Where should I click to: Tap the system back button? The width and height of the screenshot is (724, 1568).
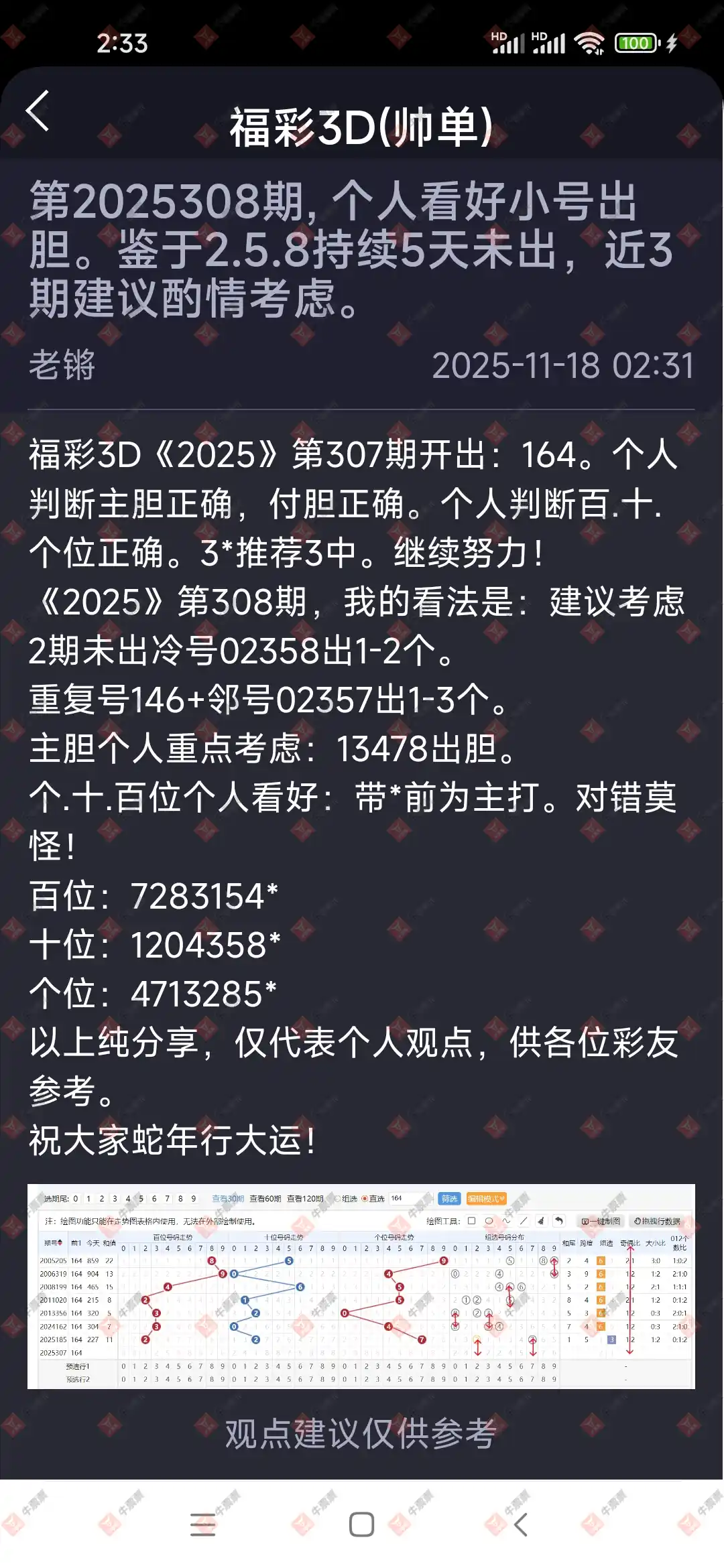coord(521,1524)
